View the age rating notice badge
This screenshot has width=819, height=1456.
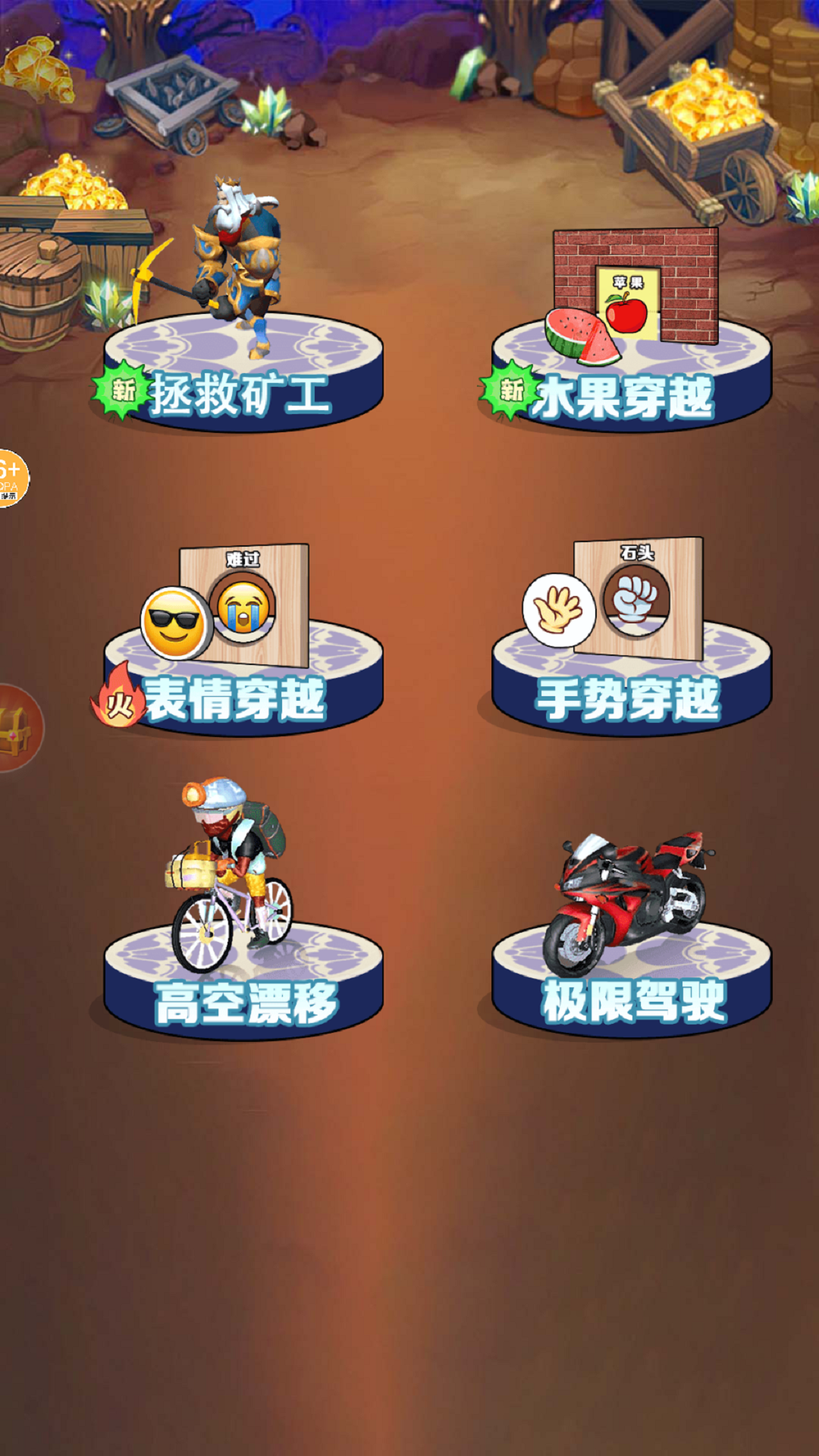click(x=12, y=479)
